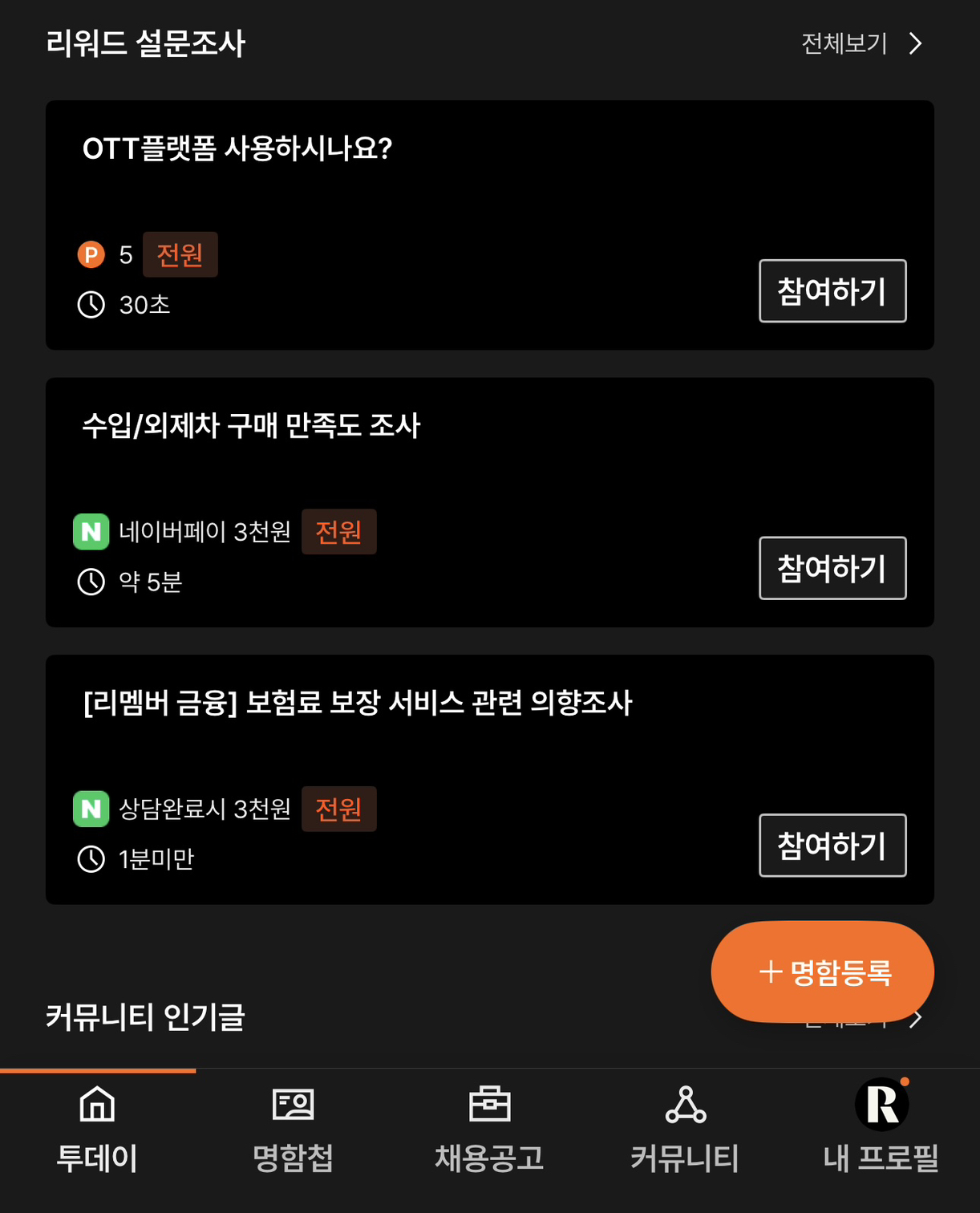Tap the 전원 badge on OTT survey
980x1213 pixels.
(x=180, y=254)
